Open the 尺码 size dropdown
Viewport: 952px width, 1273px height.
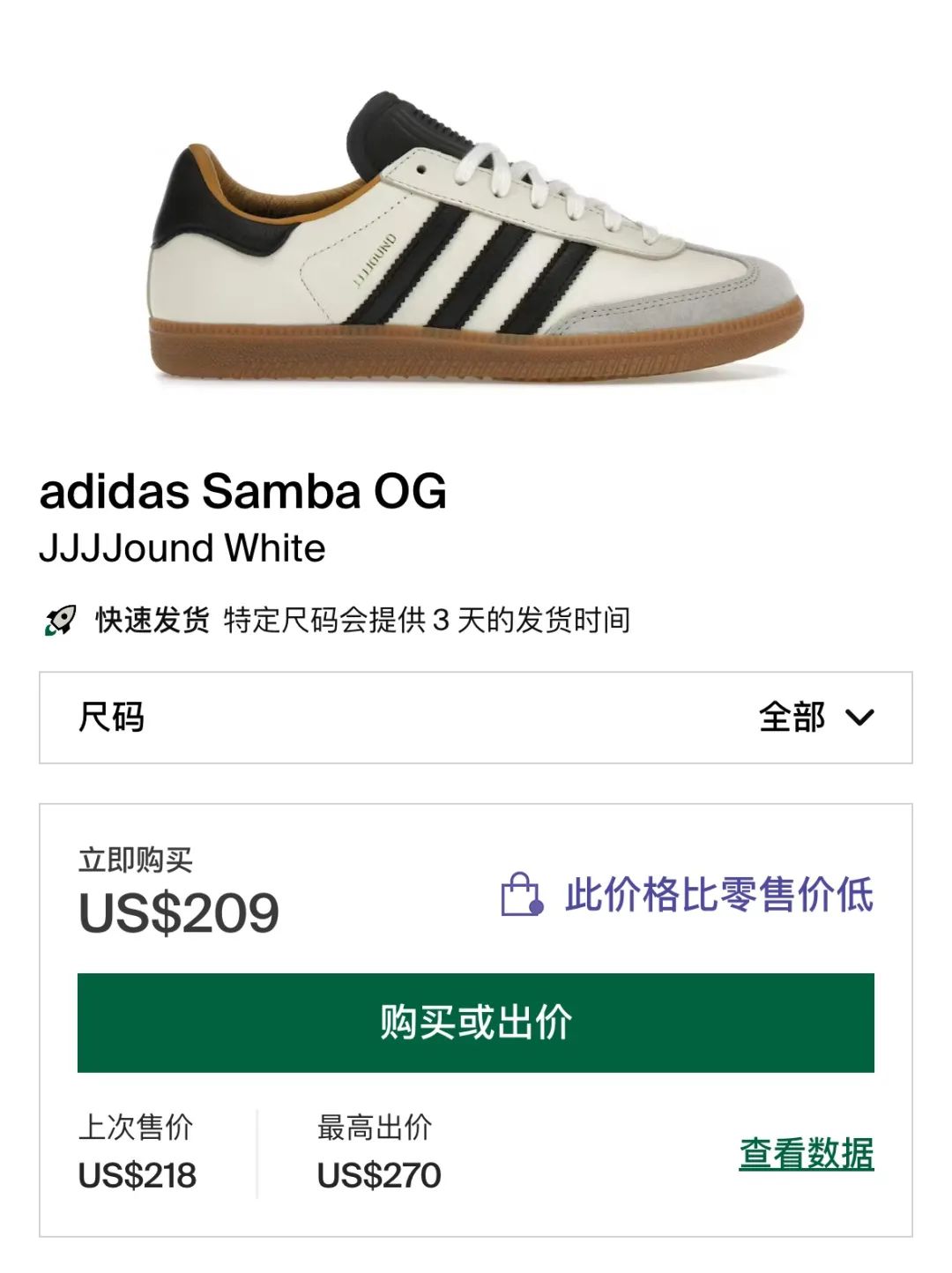(476, 718)
